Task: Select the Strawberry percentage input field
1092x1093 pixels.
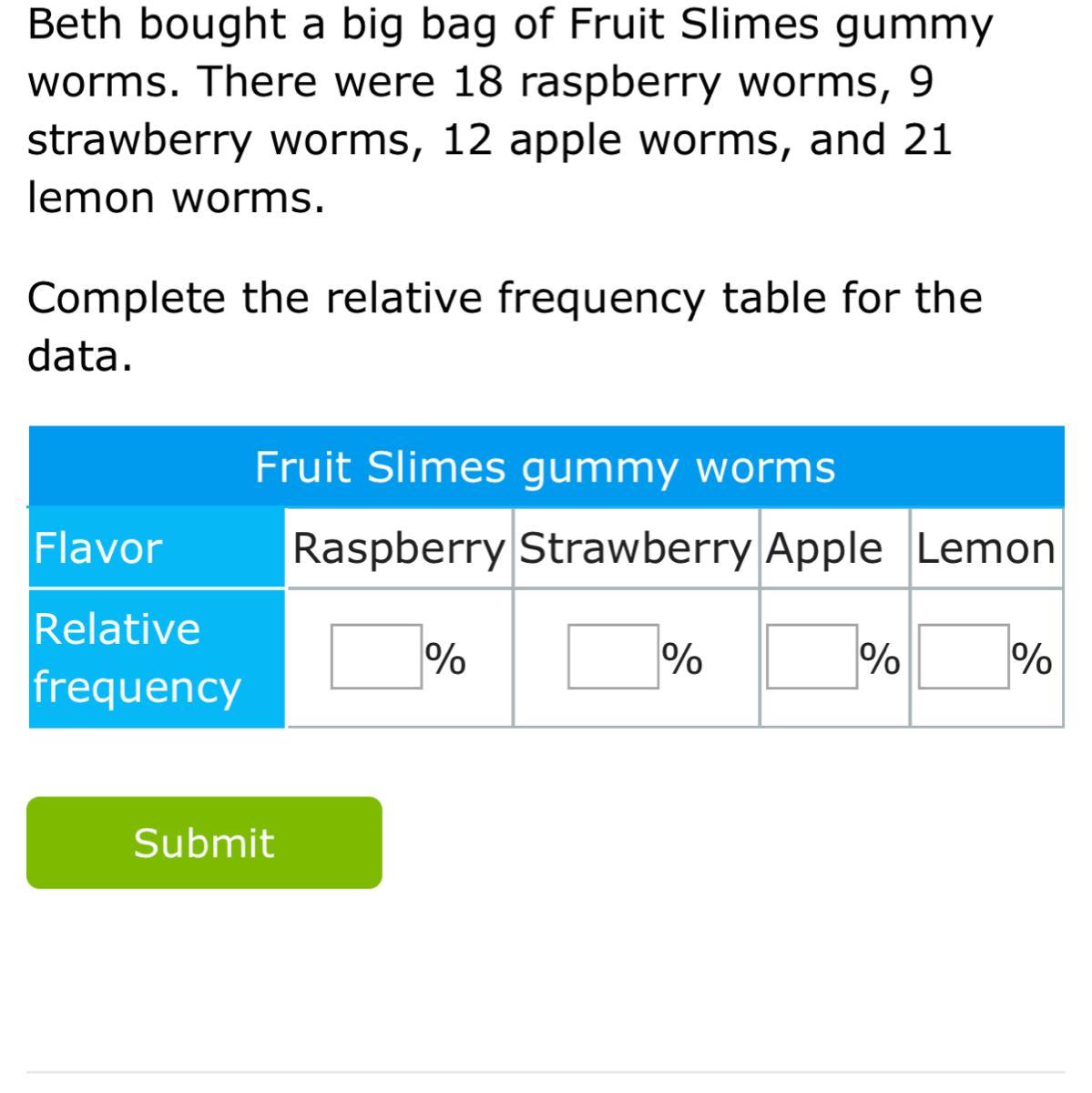Action: 613,656
